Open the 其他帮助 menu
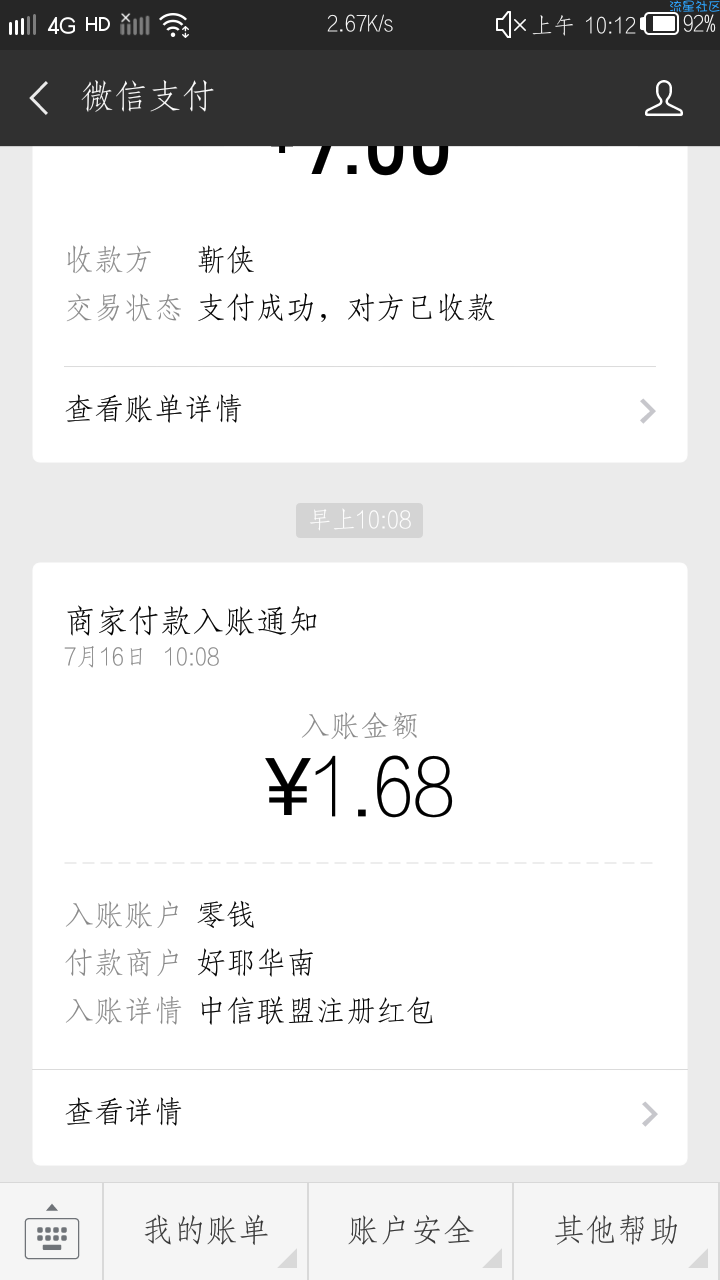The width and height of the screenshot is (720, 1280). click(617, 1232)
